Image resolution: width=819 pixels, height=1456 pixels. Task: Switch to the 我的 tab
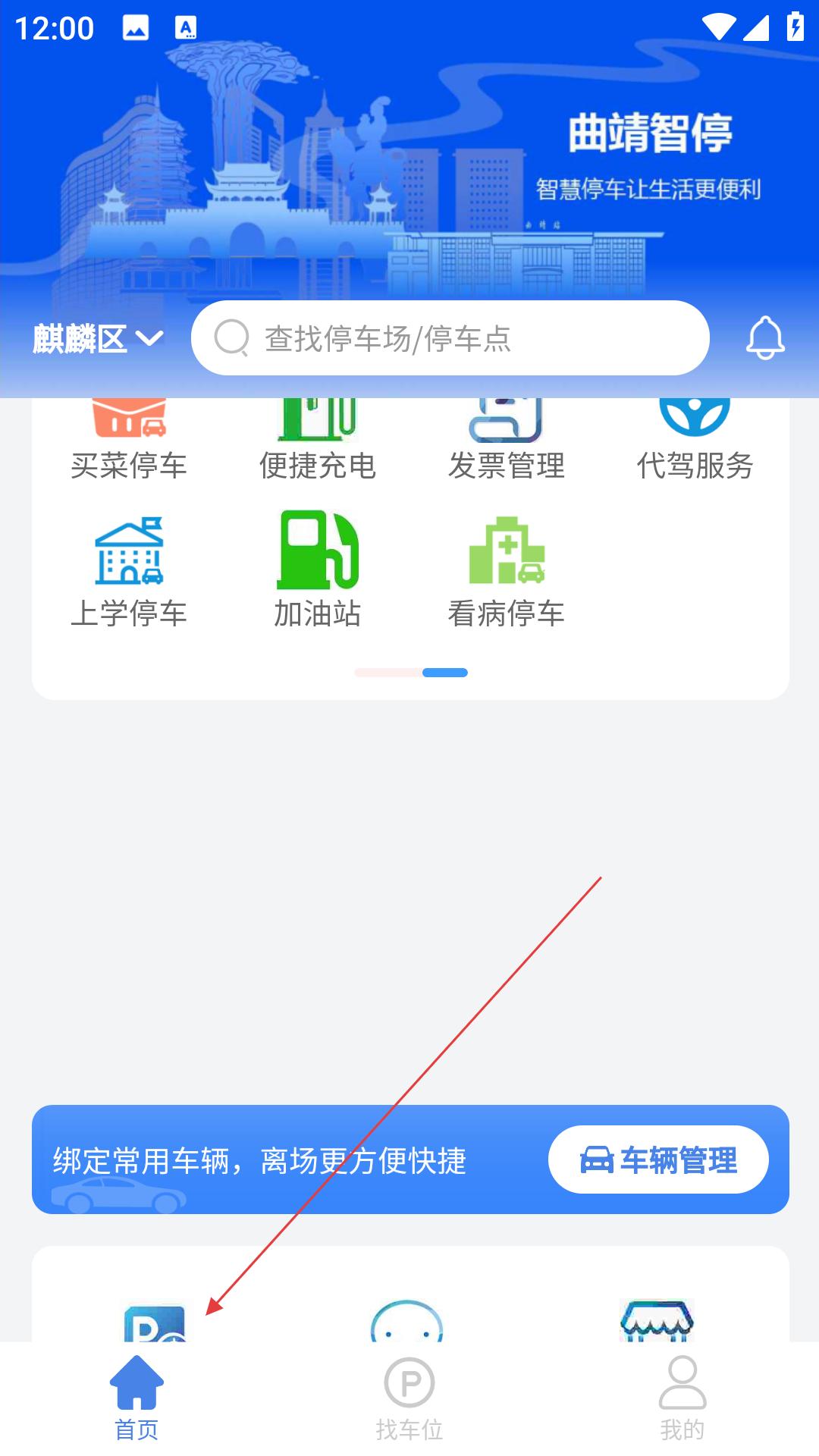pos(682,1398)
